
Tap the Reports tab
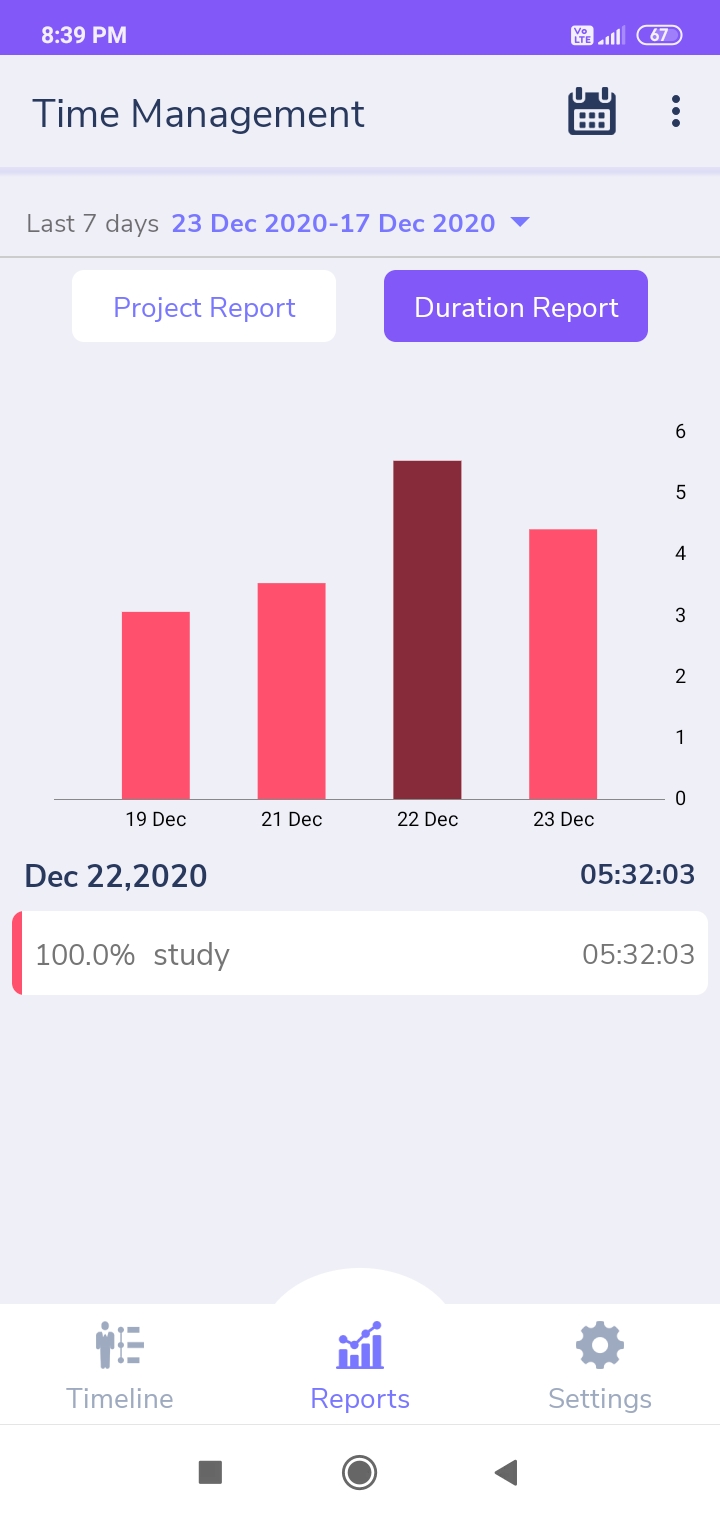[360, 1365]
